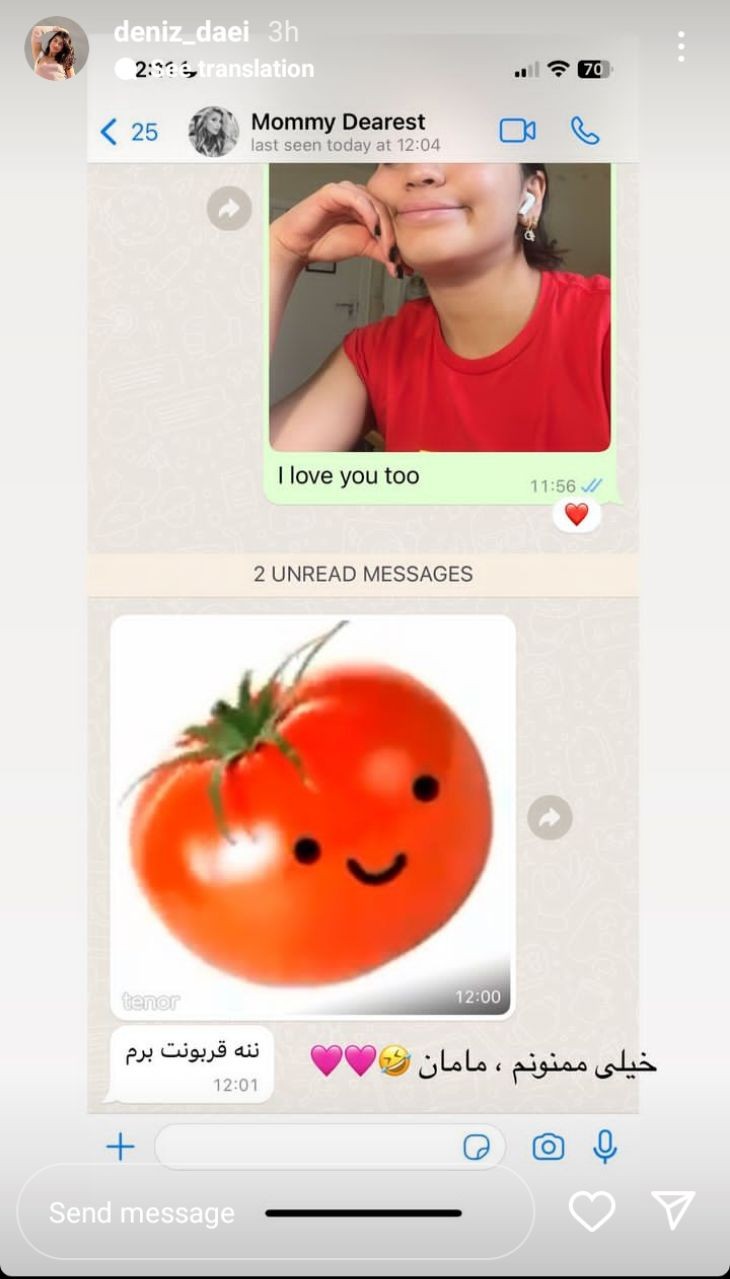Like this story with the heart
Image resolution: width=730 pixels, height=1279 pixels.
(591, 1212)
